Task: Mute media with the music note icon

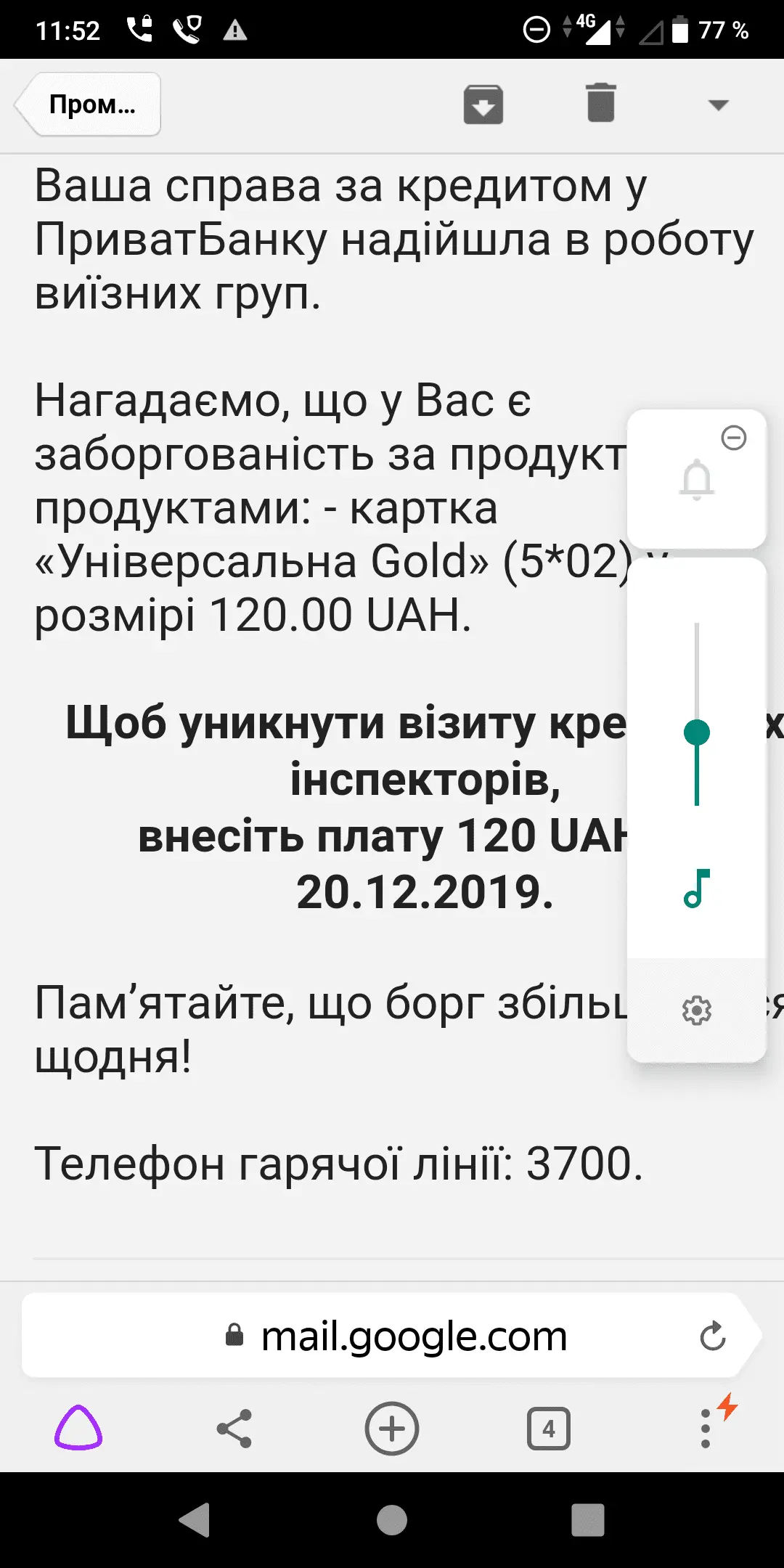Action: 697,889
